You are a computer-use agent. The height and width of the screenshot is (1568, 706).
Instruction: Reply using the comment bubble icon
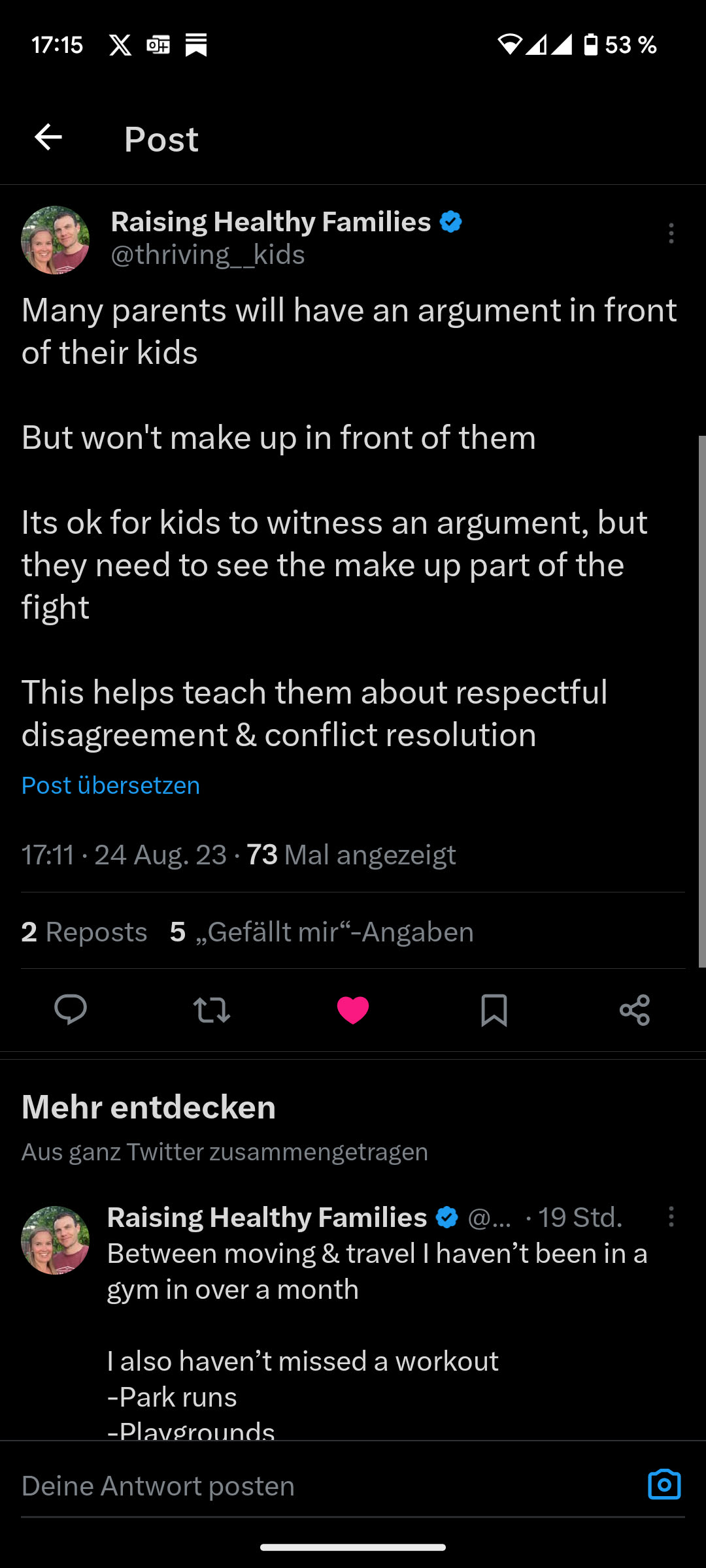click(71, 1009)
